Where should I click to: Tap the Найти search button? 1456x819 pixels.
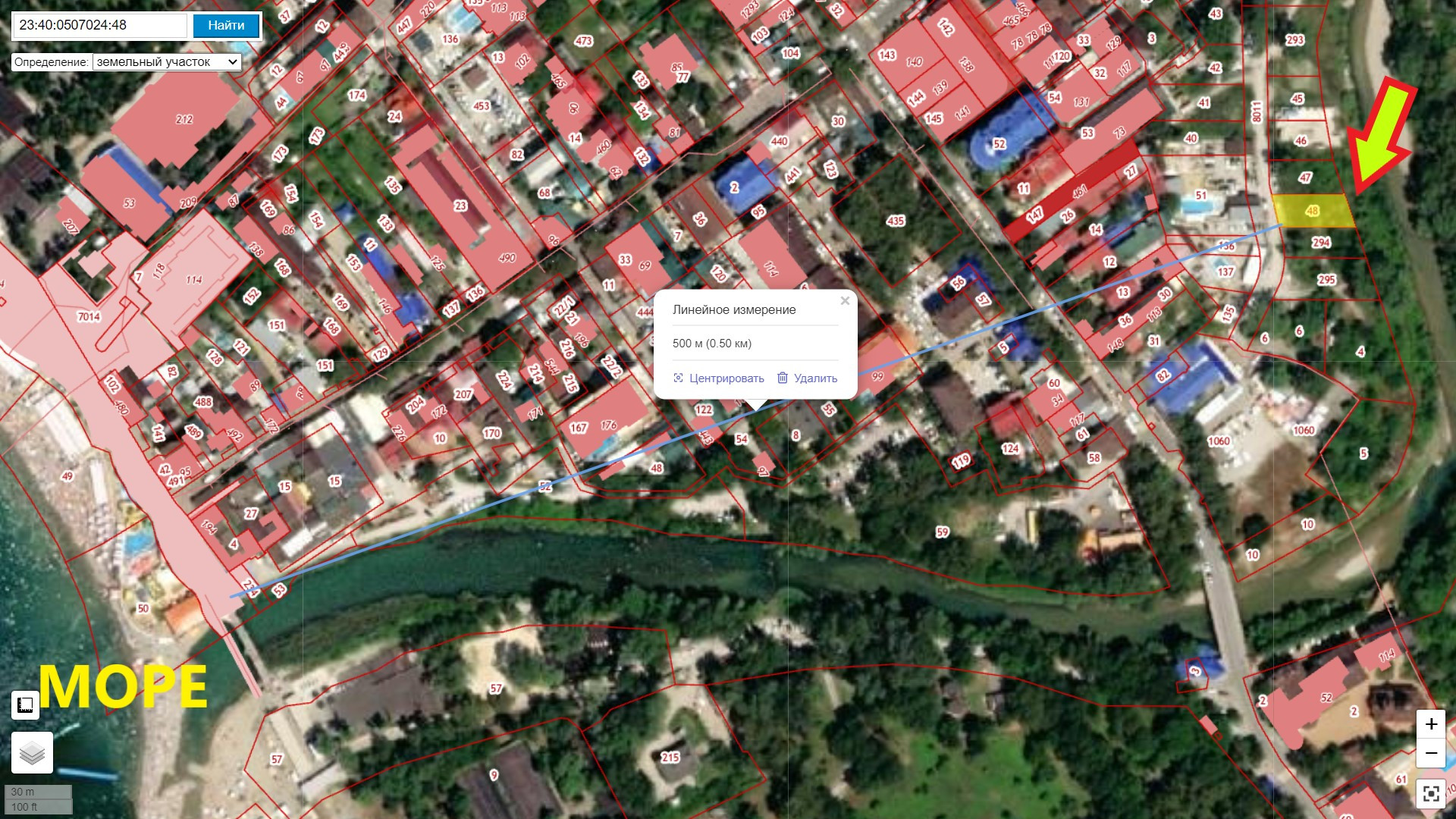coord(226,25)
